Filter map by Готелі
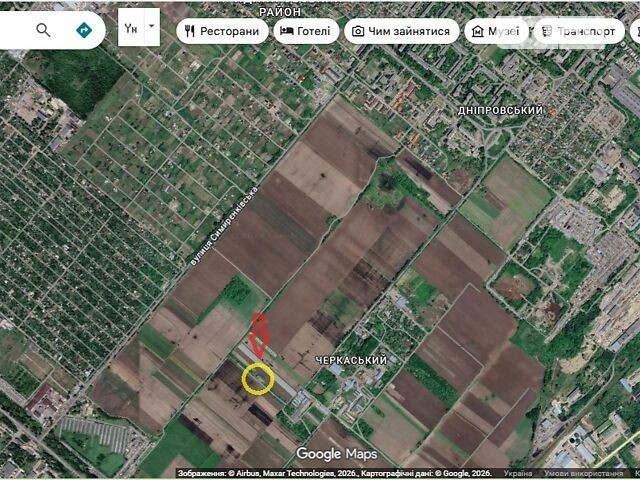640x480 pixels. point(306,31)
